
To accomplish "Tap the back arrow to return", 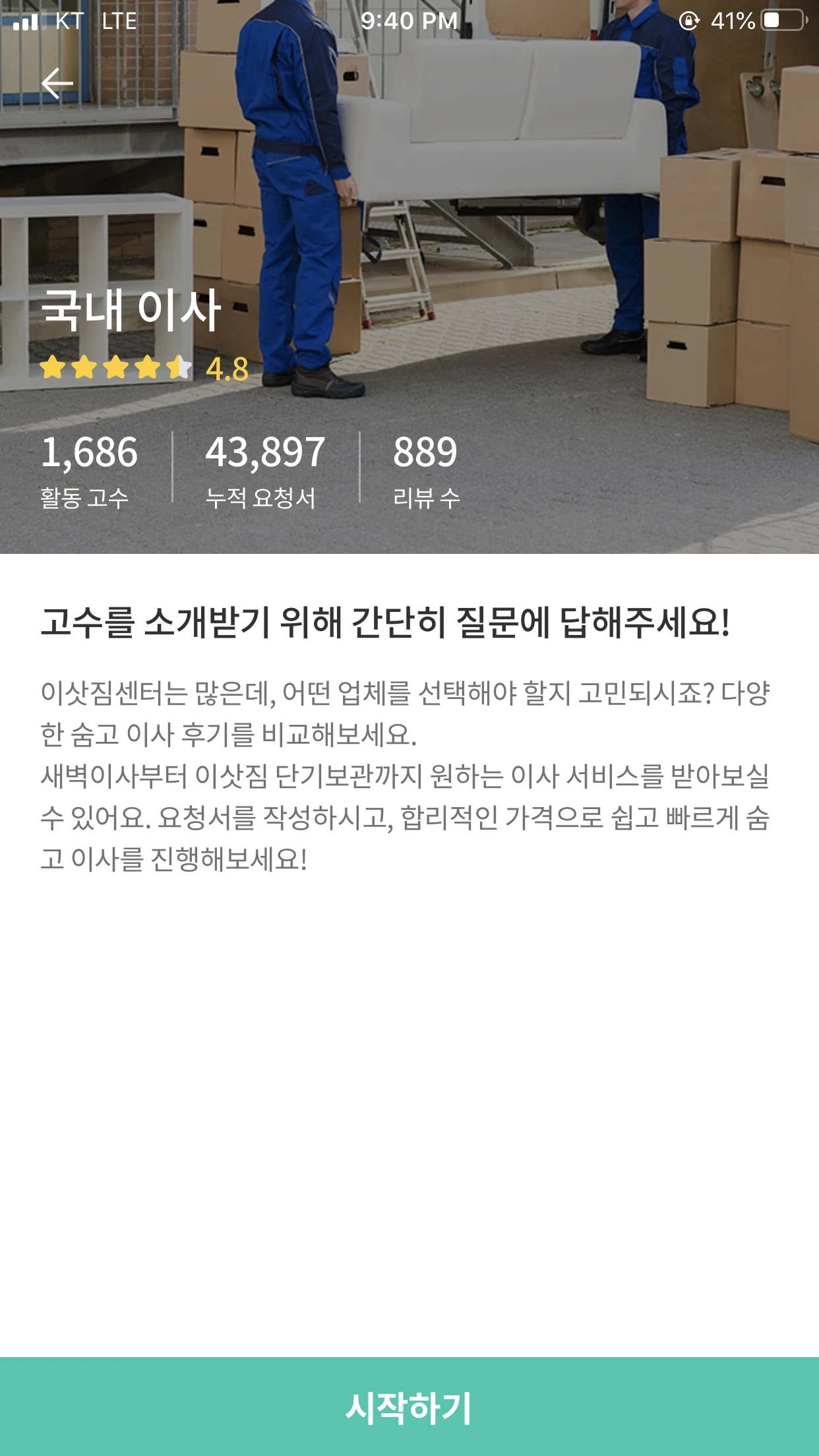I will (58, 84).
